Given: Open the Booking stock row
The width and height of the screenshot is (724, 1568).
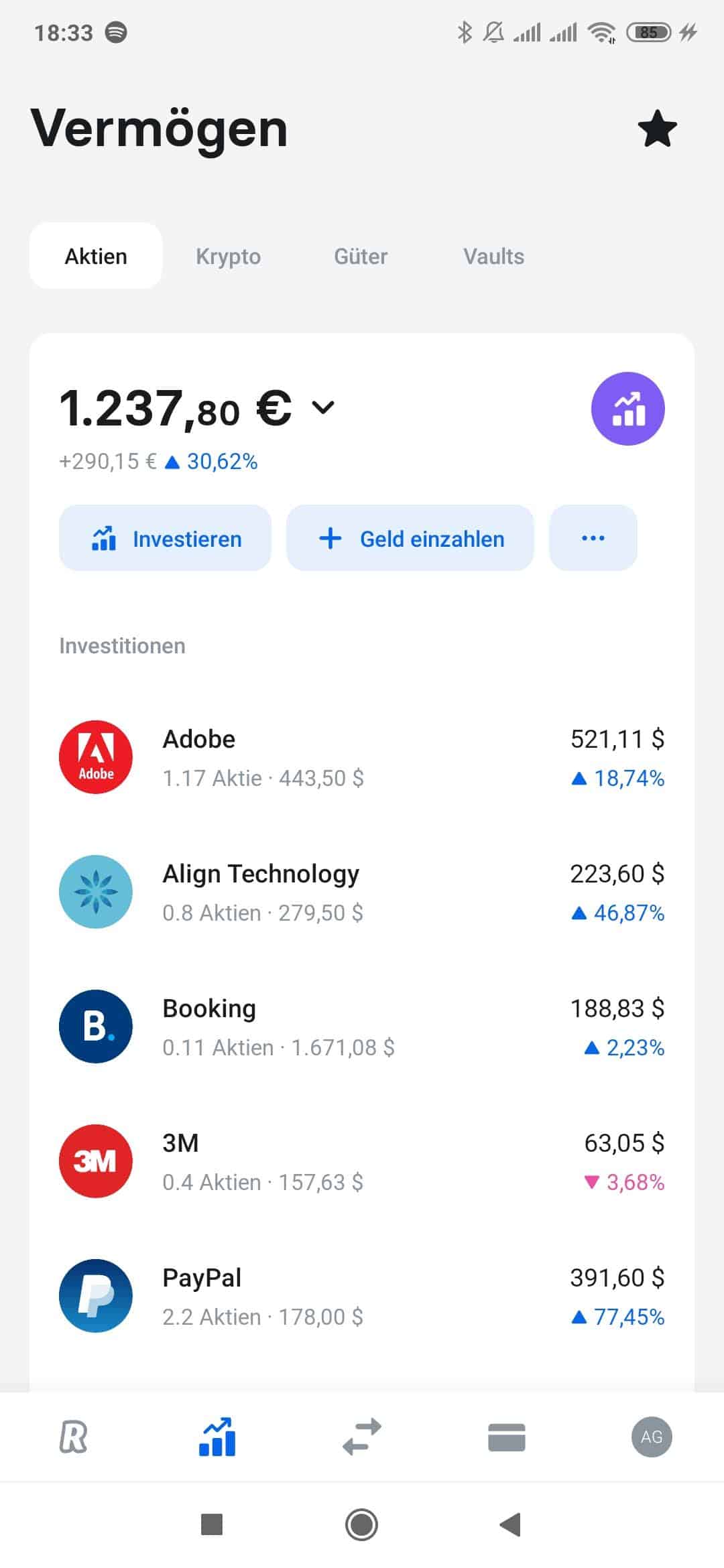Looking at the screenshot, I should [x=362, y=1027].
